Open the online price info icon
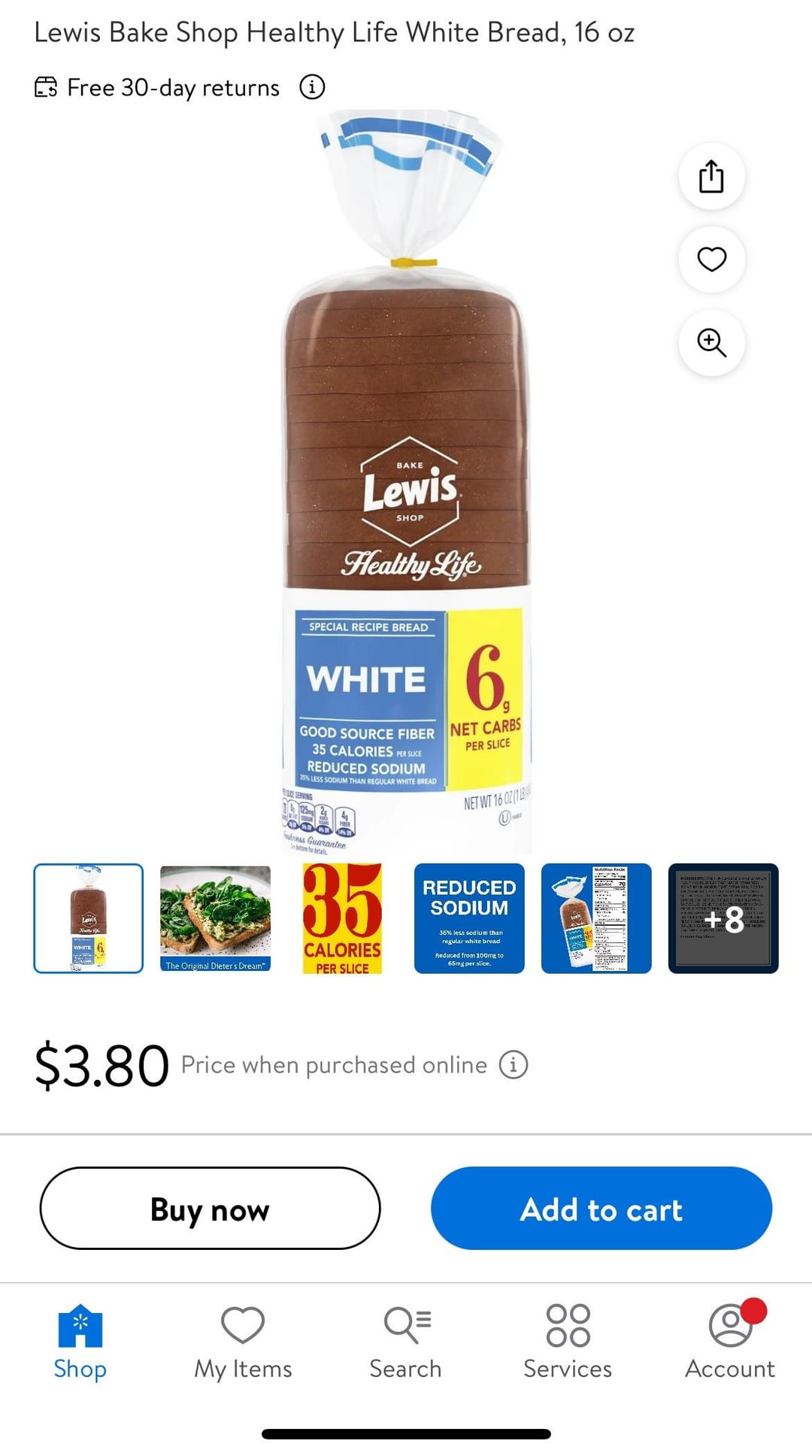This screenshot has width=812, height=1456. click(514, 1065)
